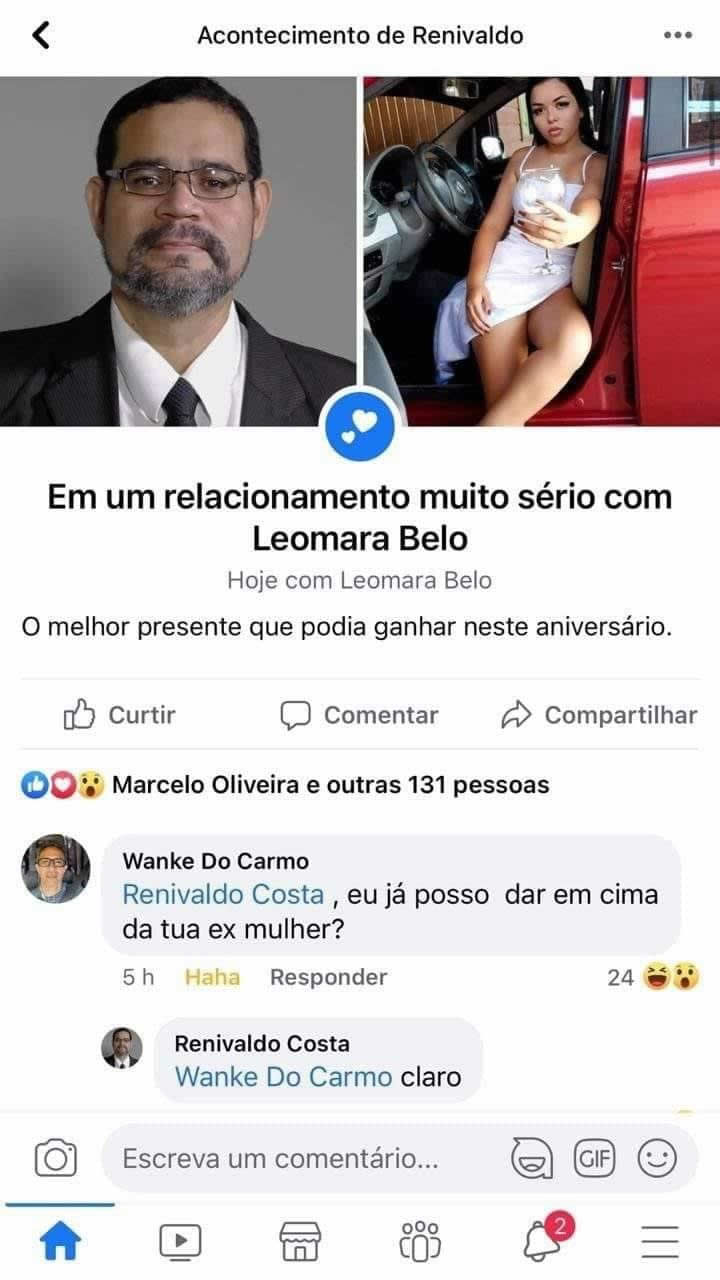Screen dimensions: 720x1280
Task: Open the sticker selector next to the comment box
Action: 531,1159
